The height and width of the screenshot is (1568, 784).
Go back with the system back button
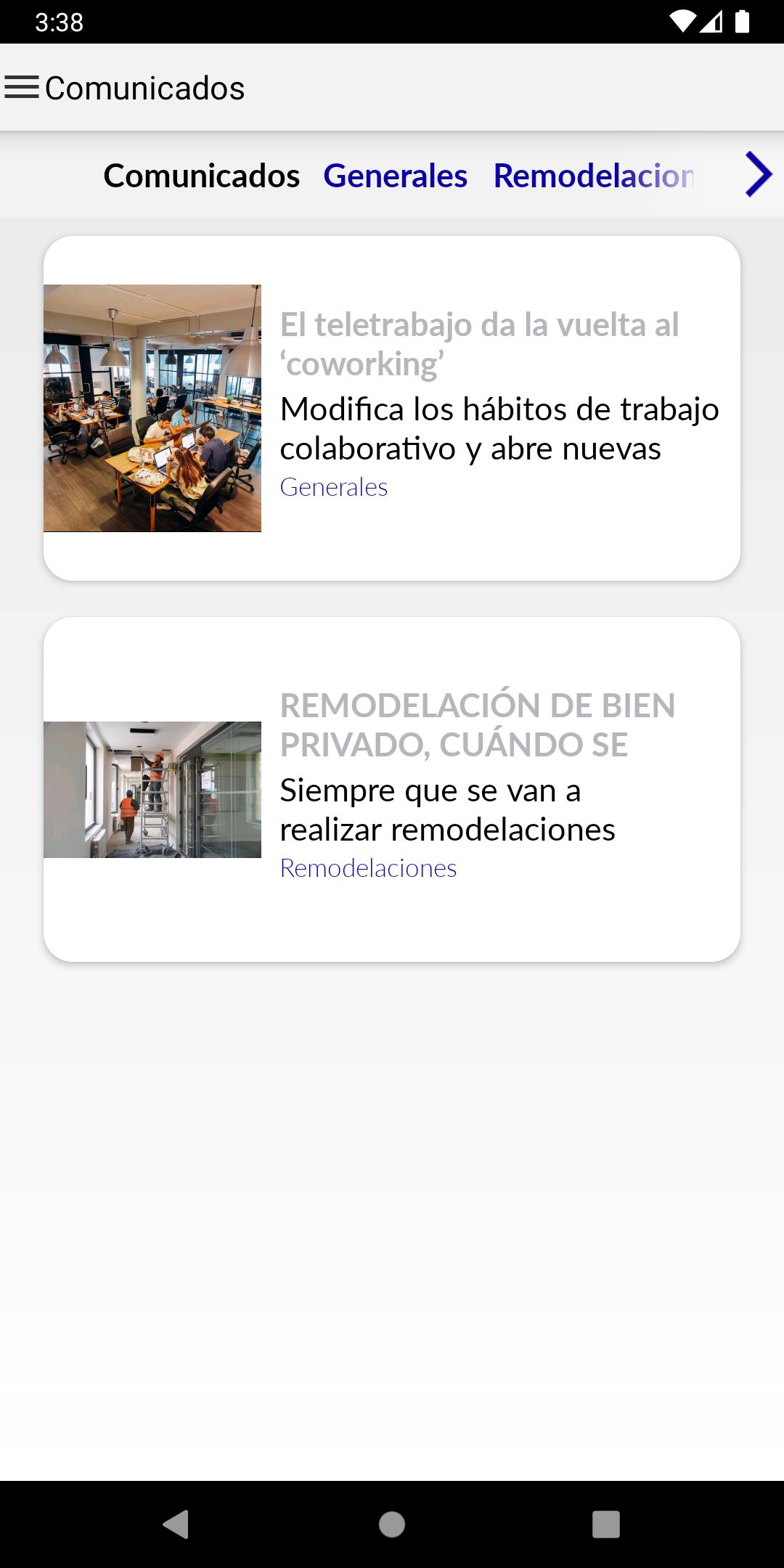(x=176, y=1524)
